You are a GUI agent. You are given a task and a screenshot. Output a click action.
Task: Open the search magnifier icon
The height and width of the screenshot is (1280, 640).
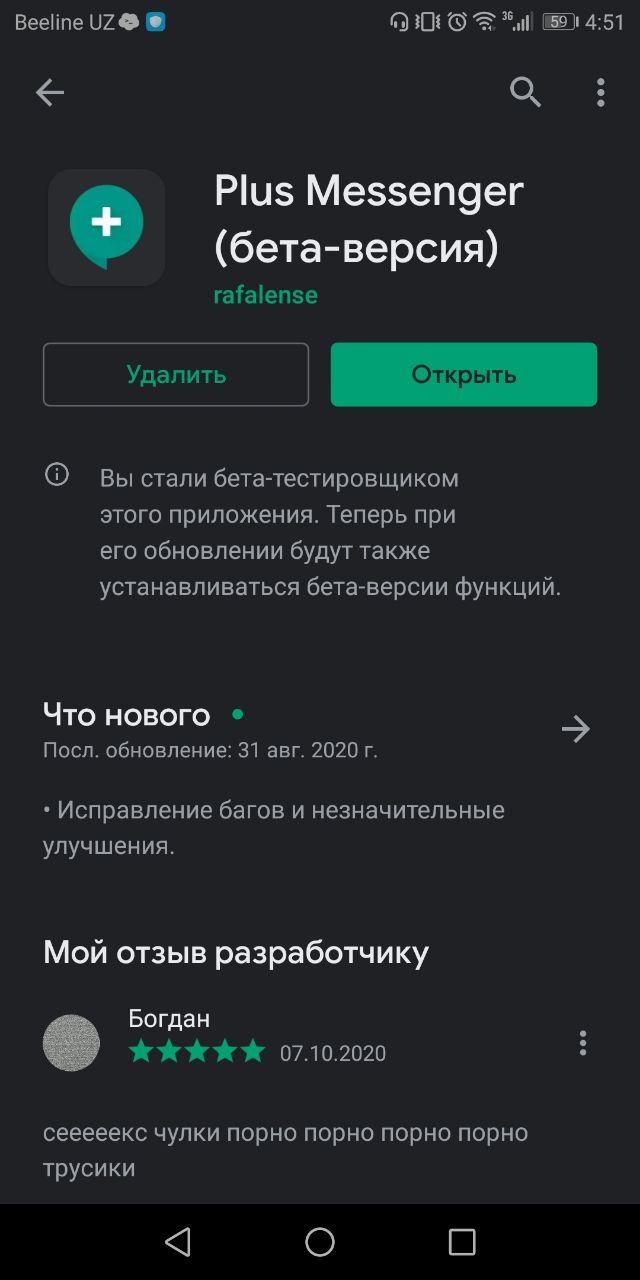pos(525,92)
